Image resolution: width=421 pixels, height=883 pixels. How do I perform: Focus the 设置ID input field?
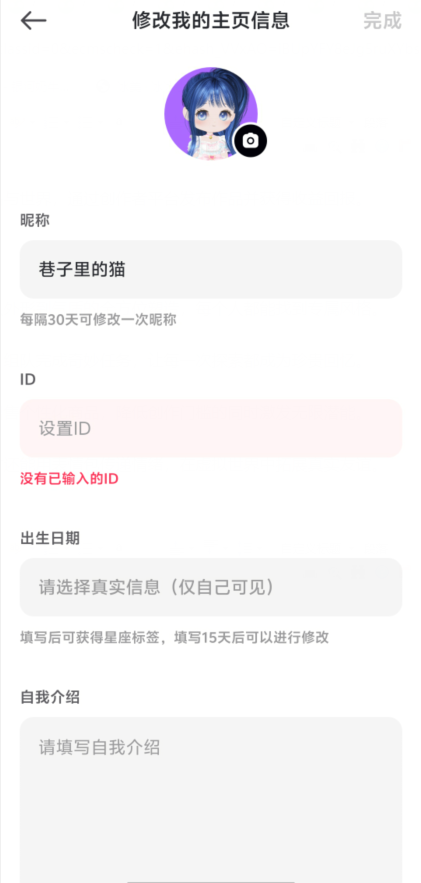(211, 428)
